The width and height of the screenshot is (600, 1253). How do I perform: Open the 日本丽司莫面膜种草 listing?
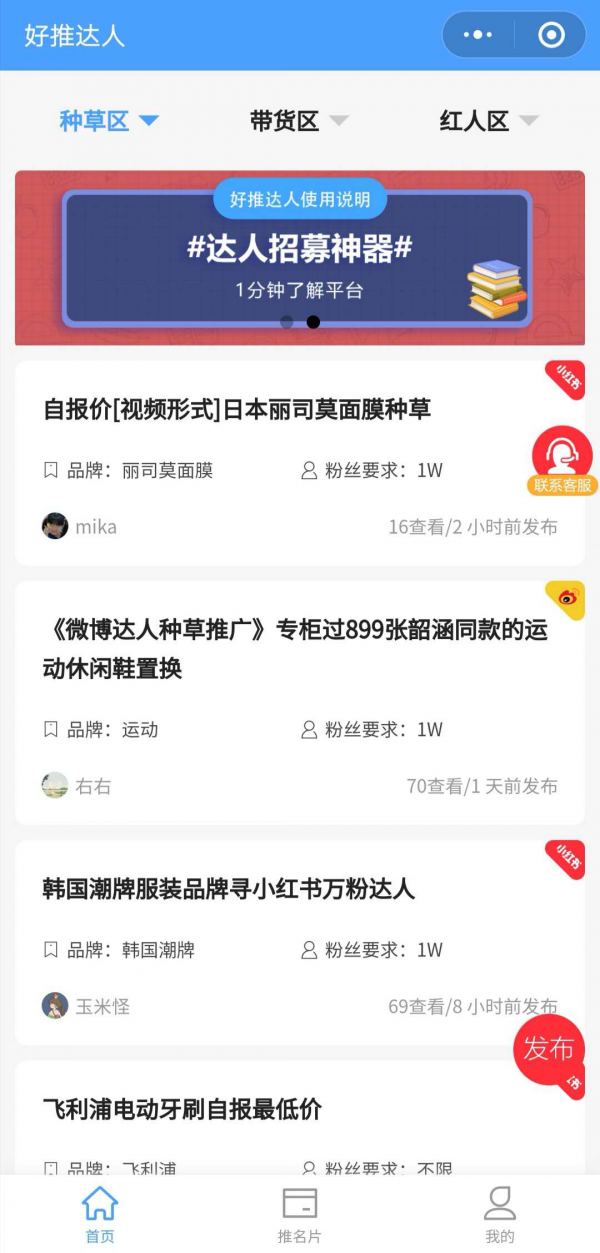point(237,409)
